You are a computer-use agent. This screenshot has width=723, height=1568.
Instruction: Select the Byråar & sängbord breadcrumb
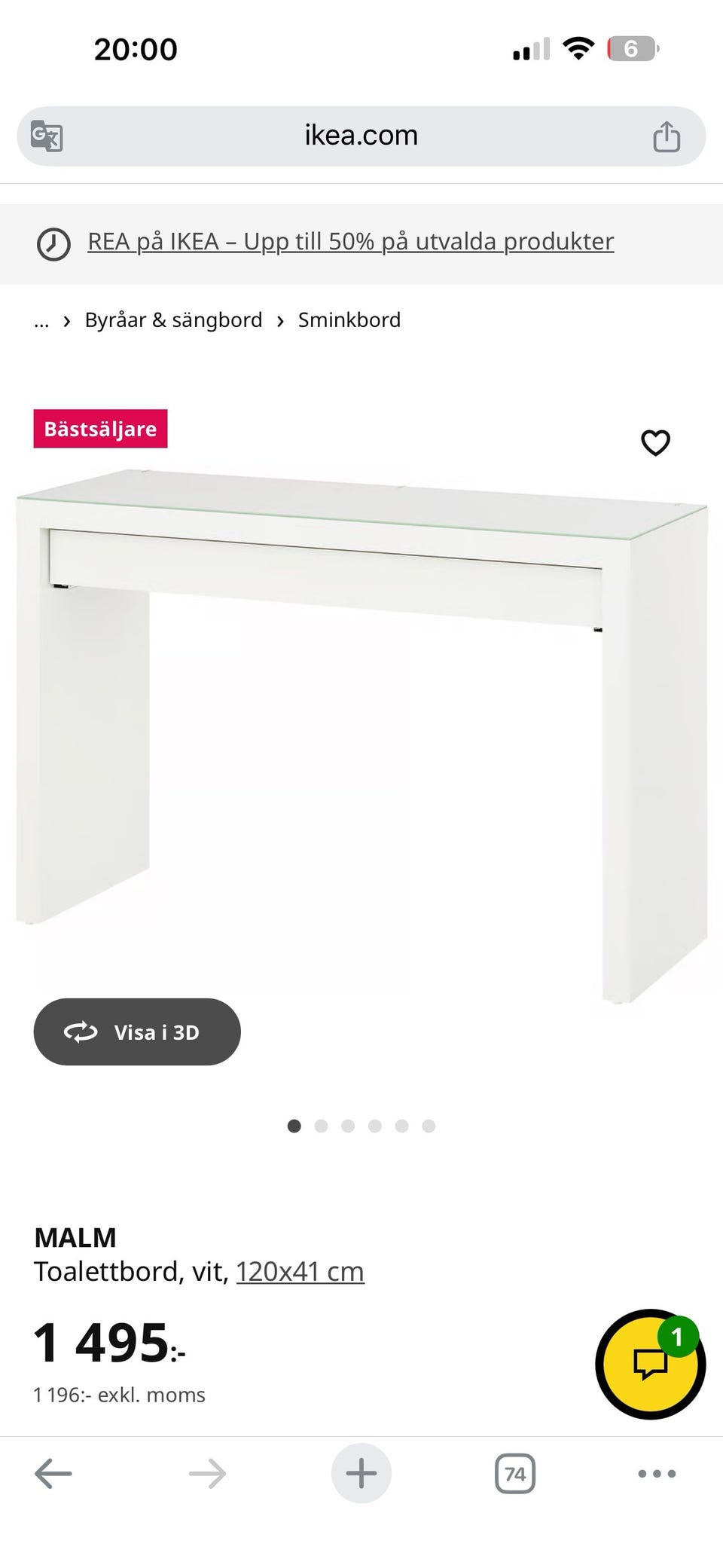[172, 319]
